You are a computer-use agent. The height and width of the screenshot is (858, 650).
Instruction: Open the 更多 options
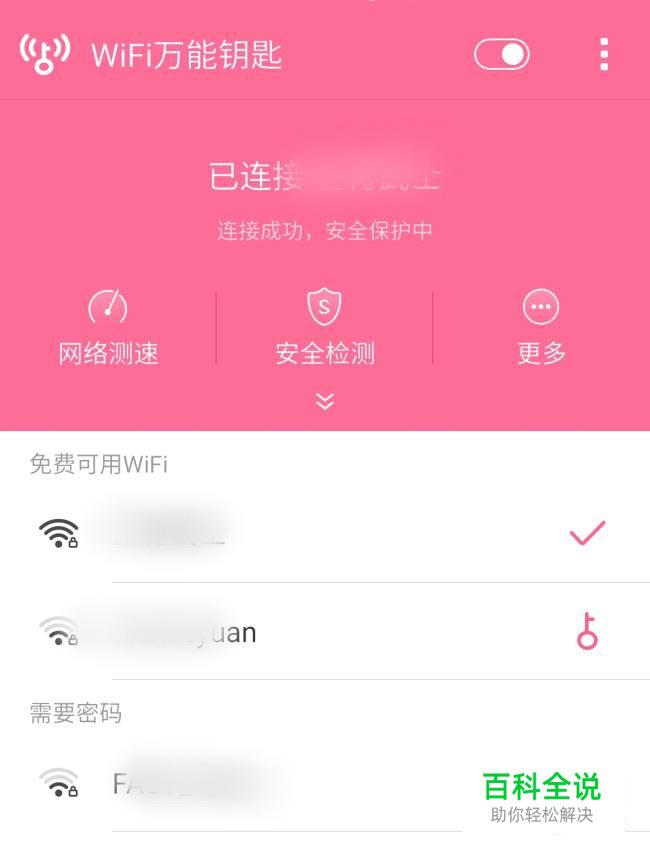[x=541, y=327]
